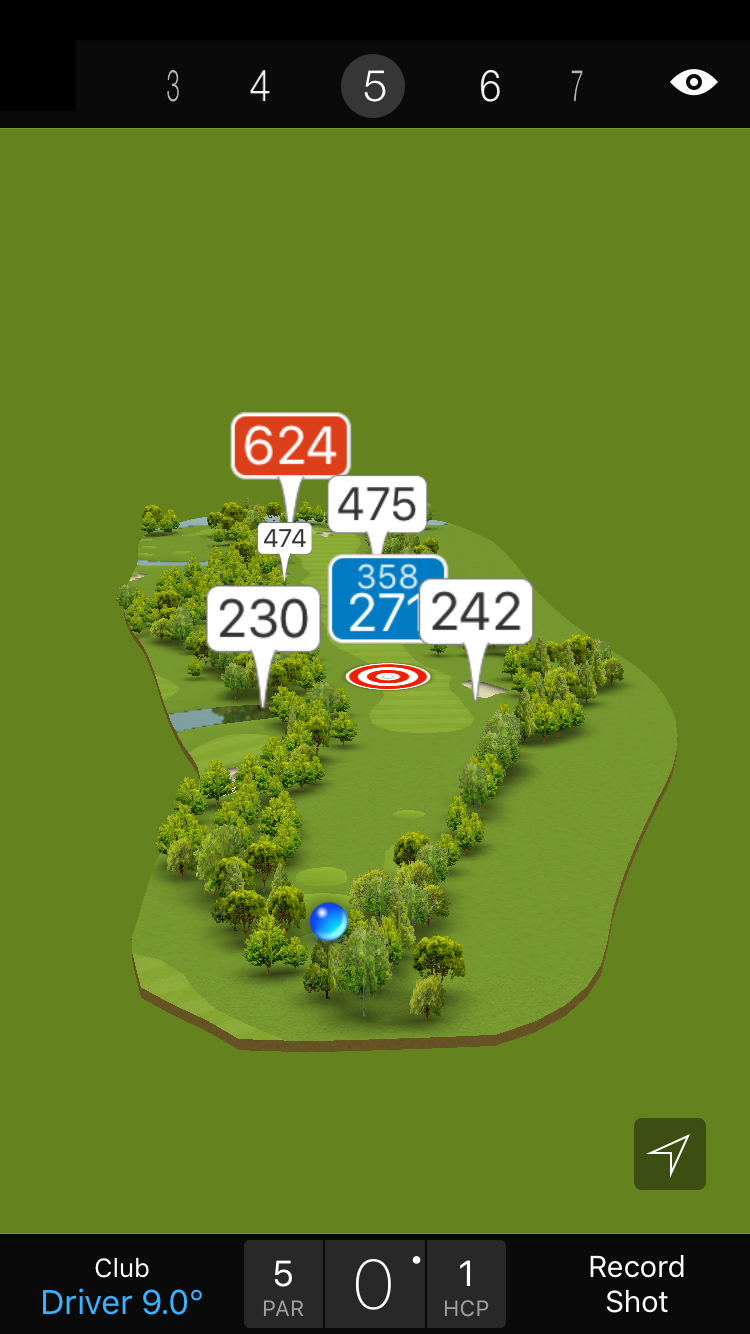Toggle the eye view icon
Image resolution: width=750 pixels, height=1334 pixels.
pyautogui.click(x=693, y=83)
